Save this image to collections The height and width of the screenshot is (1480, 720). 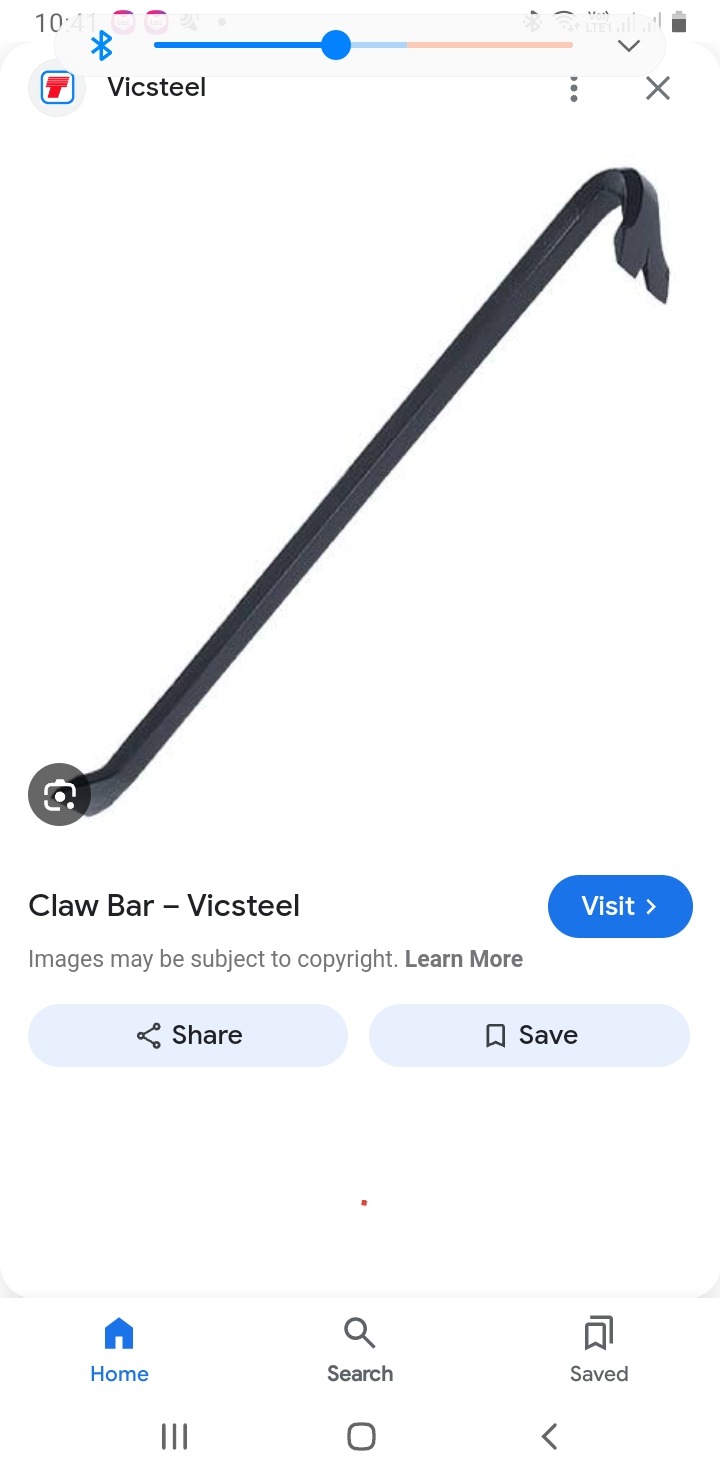(529, 1035)
